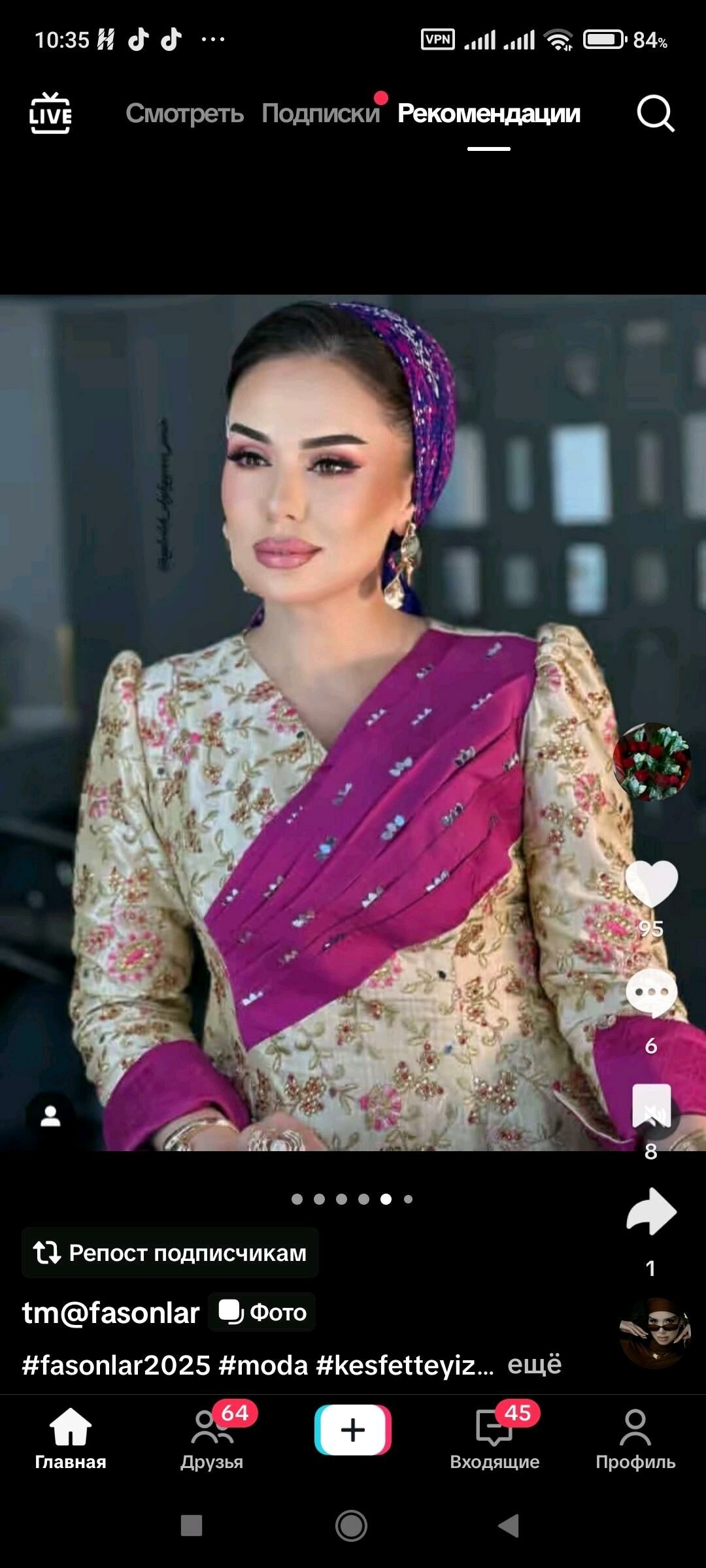Open the search magnifier
Screen dimensions: 706x1568
tap(655, 114)
